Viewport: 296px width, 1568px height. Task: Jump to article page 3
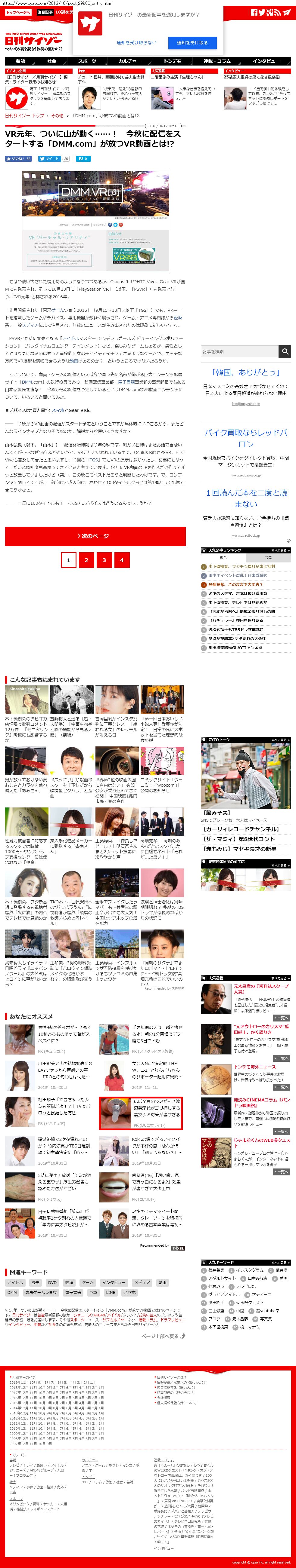tap(104, 560)
